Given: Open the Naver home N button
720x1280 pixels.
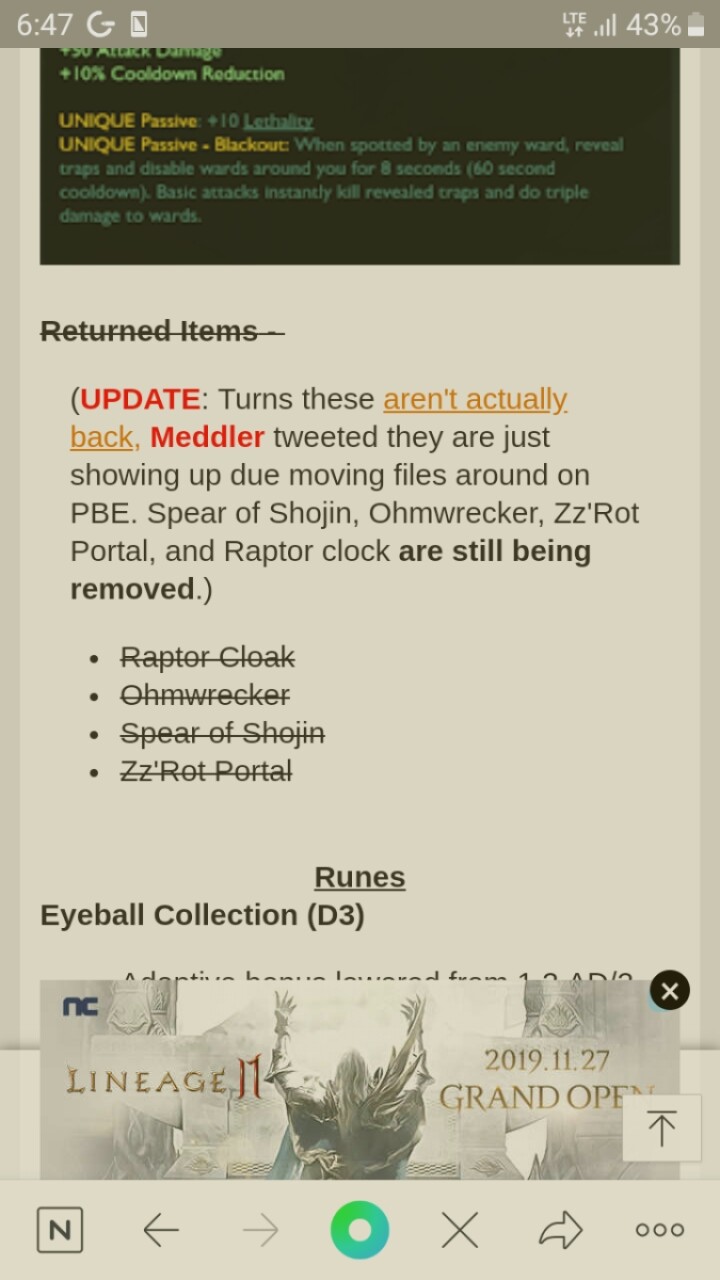Looking at the screenshot, I should (60, 1230).
